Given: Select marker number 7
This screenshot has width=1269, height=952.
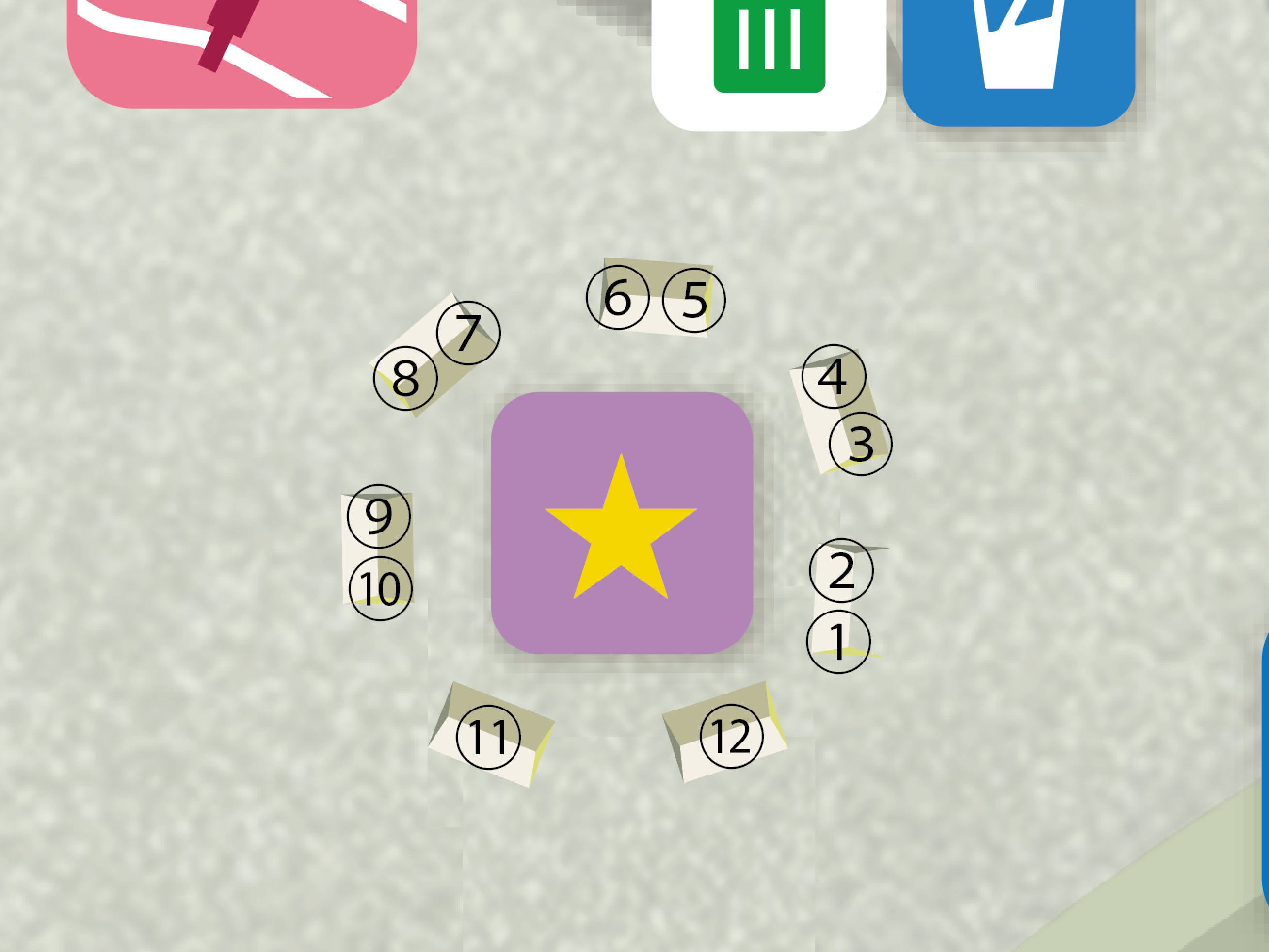Looking at the screenshot, I should click(468, 333).
